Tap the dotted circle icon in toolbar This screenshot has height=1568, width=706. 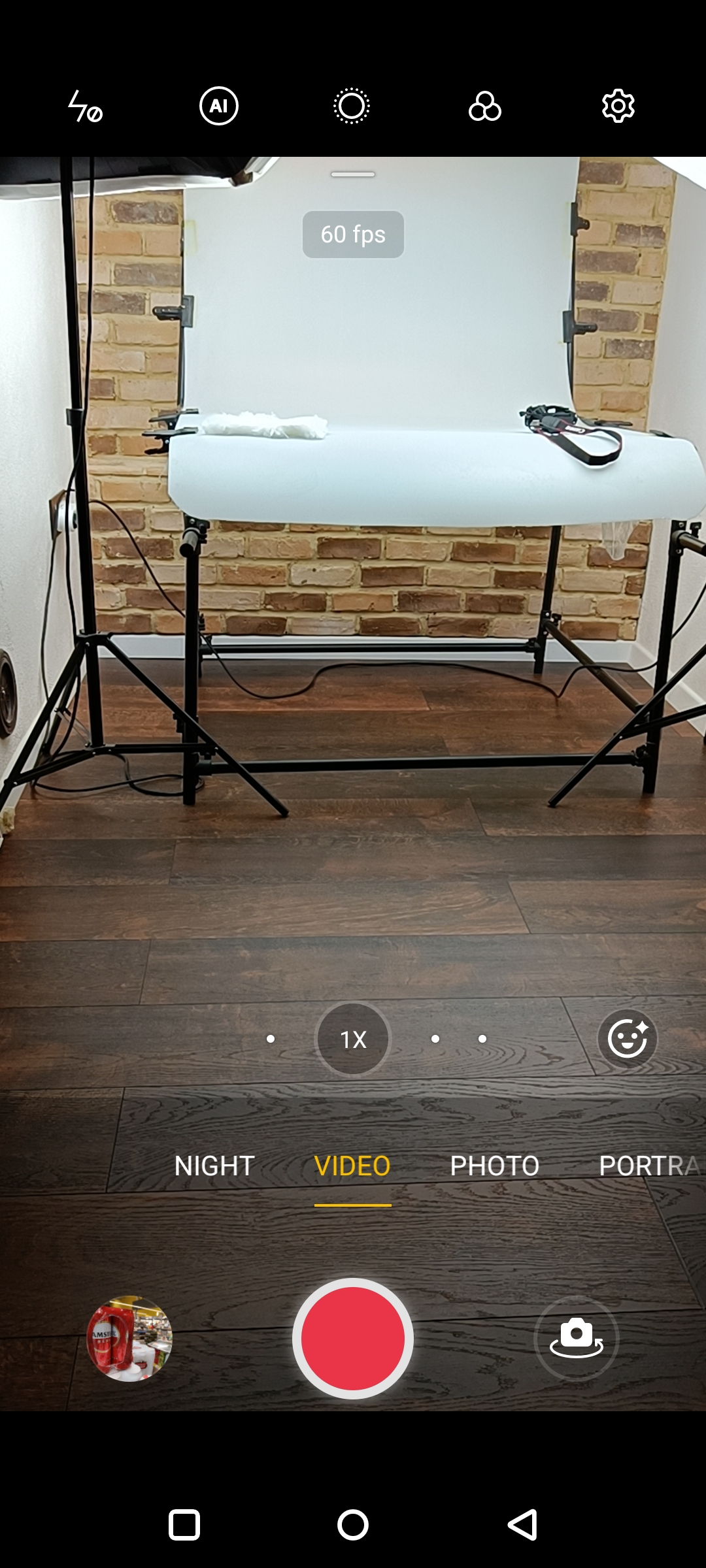352,106
